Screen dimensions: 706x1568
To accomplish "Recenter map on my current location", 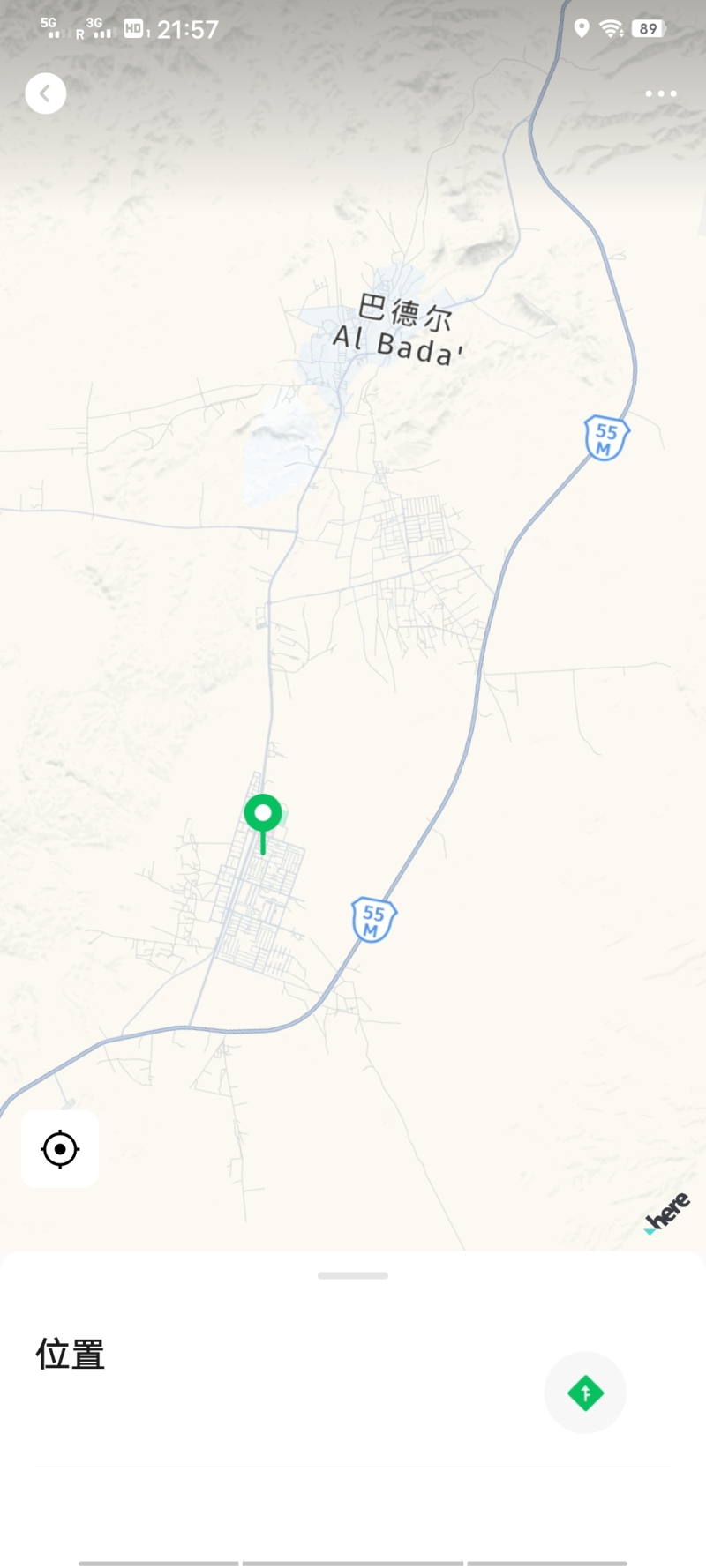I will click(60, 1149).
